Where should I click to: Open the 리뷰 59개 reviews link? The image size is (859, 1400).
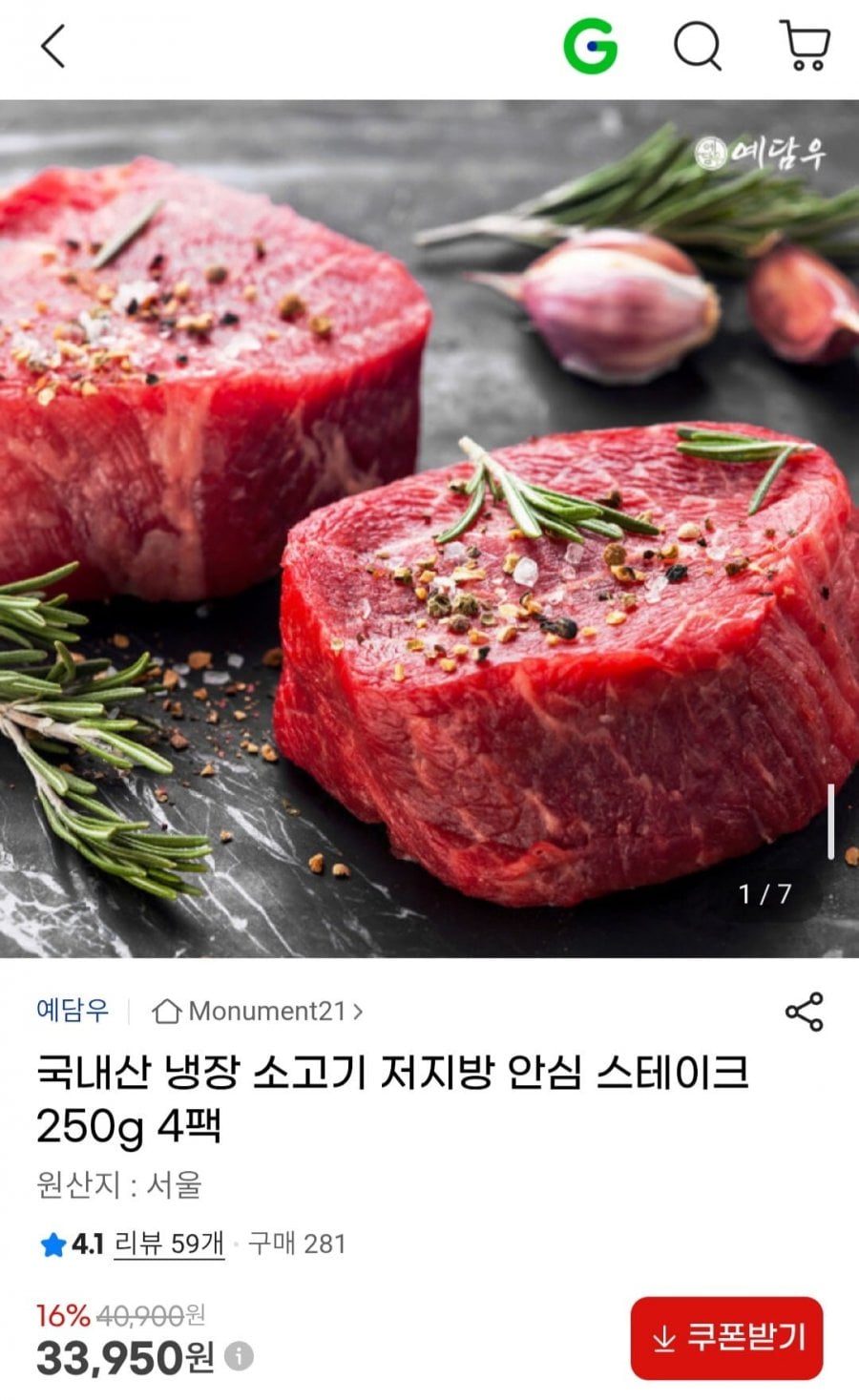[x=169, y=1243]
